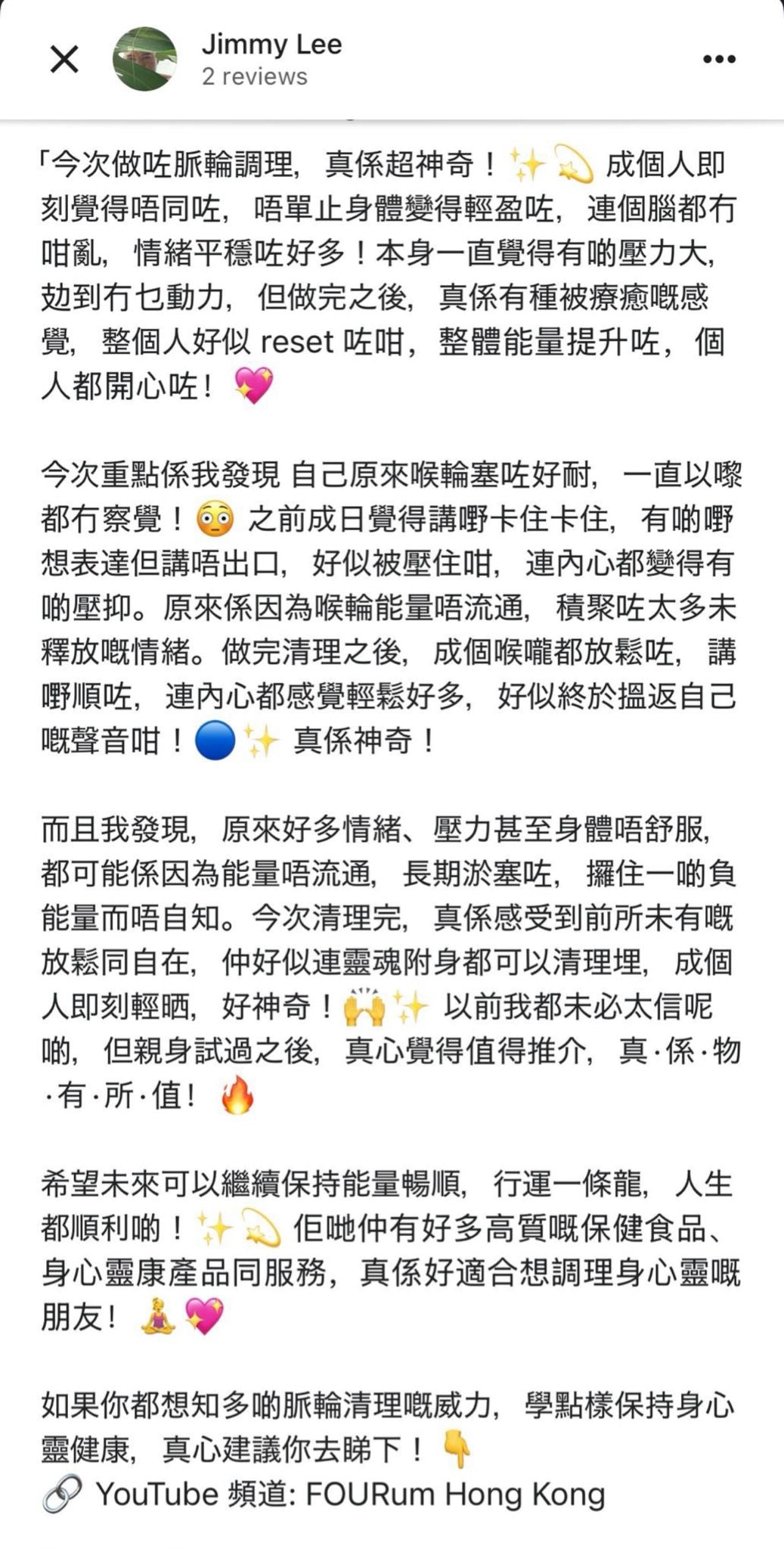Open Jimmy Lee's profile picture
784x1549 pixels.
point(144,59)
